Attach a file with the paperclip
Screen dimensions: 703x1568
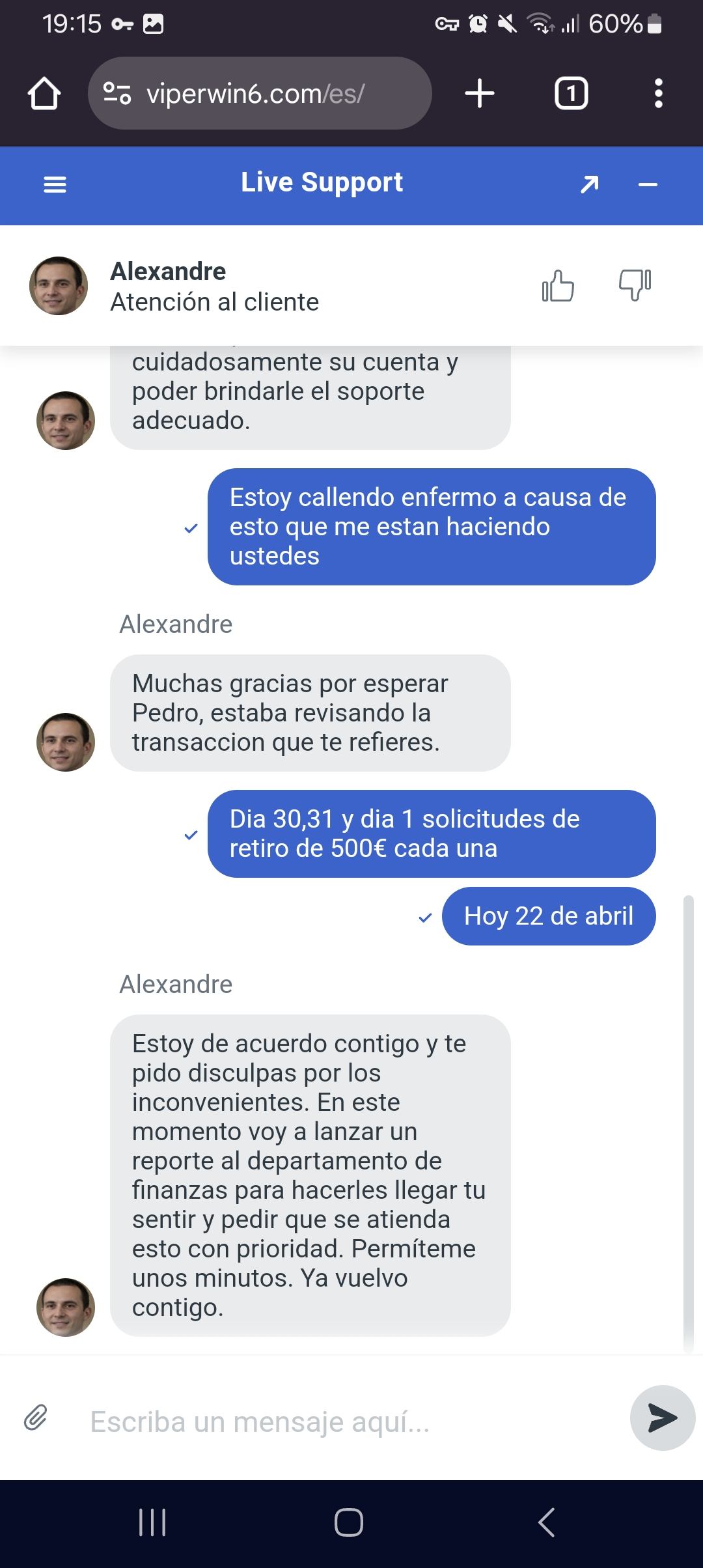click(36, 1418)
